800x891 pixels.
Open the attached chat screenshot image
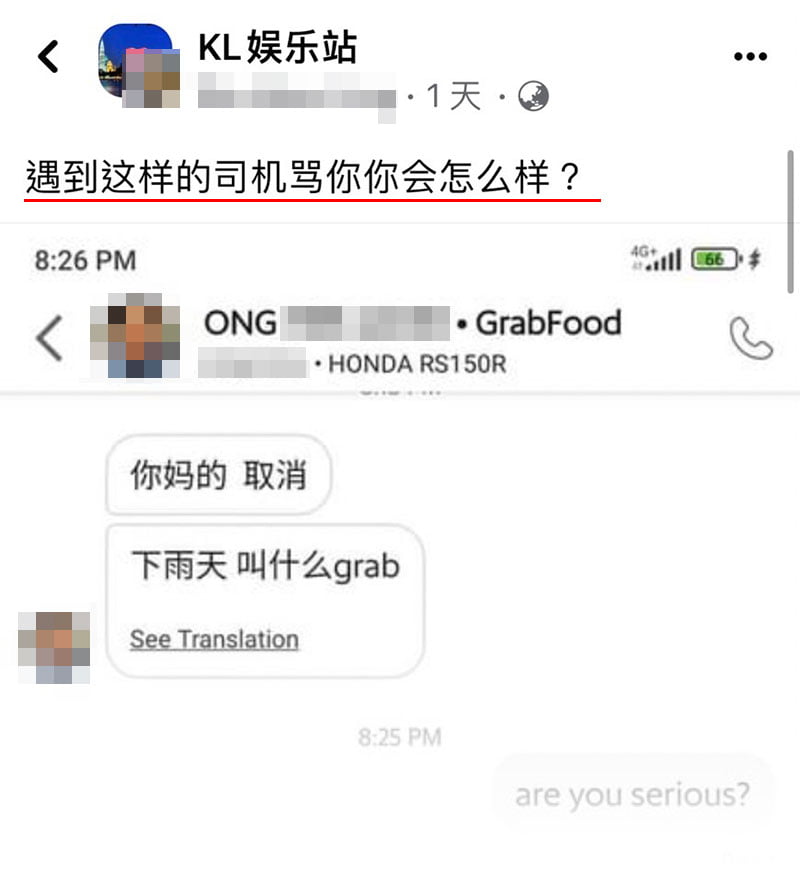(x=400, y=560)
